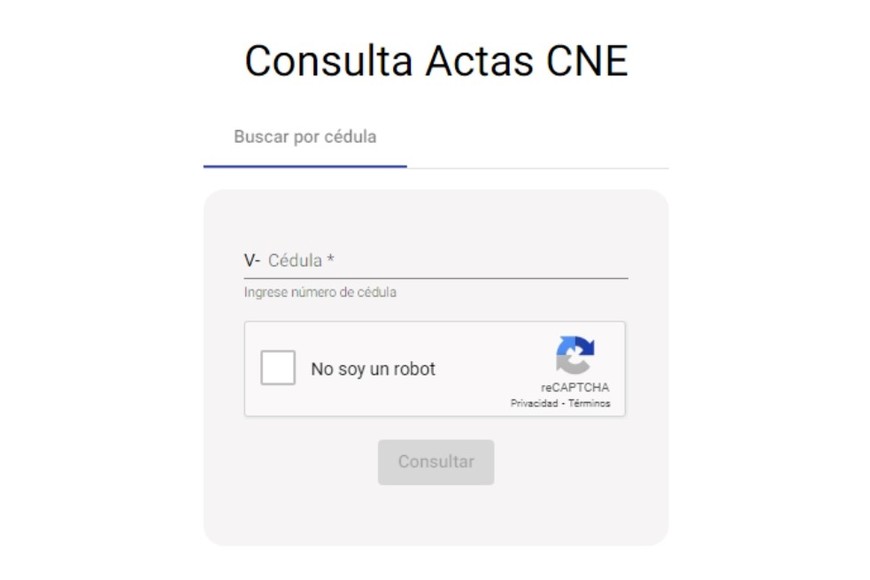This screenshot has width=870, height=580.
Task: Focus the Cédula number field
Action: pyautogui.click(x=445, y=261)
